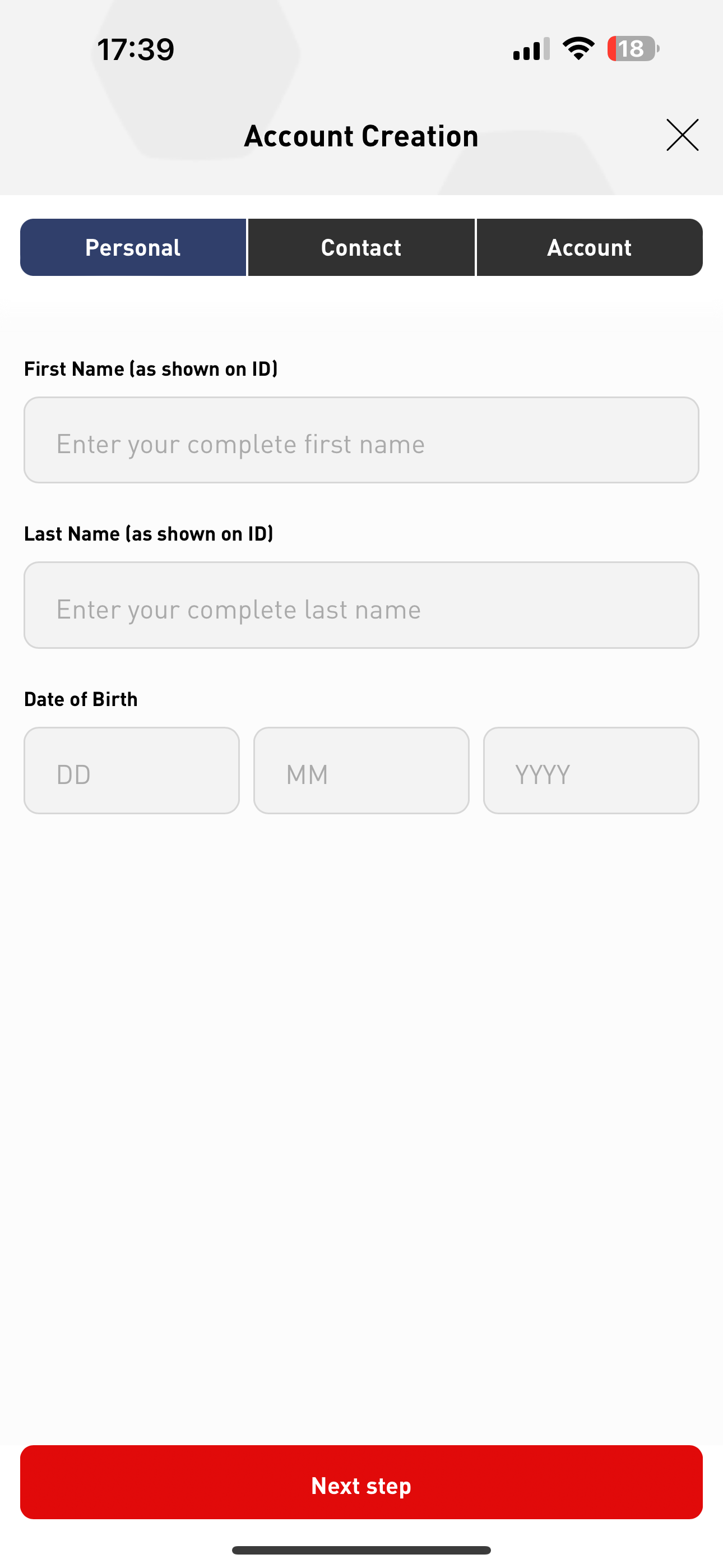Switch to the Contact tab
The width and height of the screenshot is (723, 1568).
[360, 247]
